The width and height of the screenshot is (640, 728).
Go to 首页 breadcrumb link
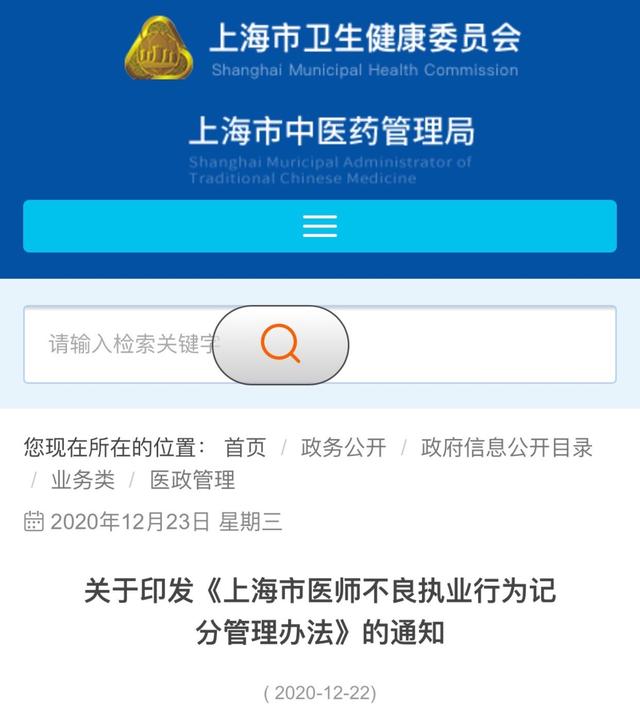[x=245, y=448]
